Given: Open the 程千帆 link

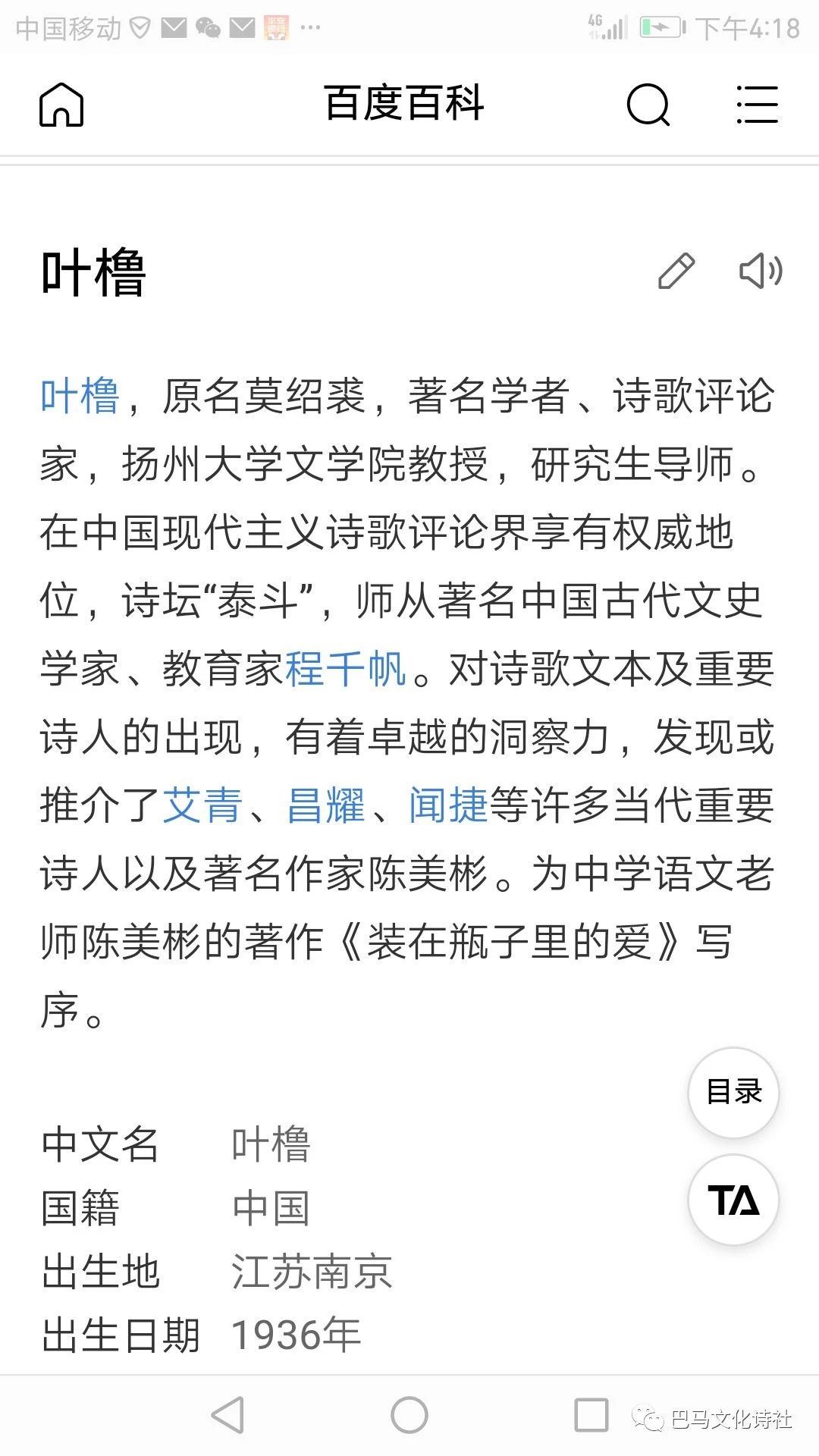Looking at the screenshot, I should pos(345,669).
